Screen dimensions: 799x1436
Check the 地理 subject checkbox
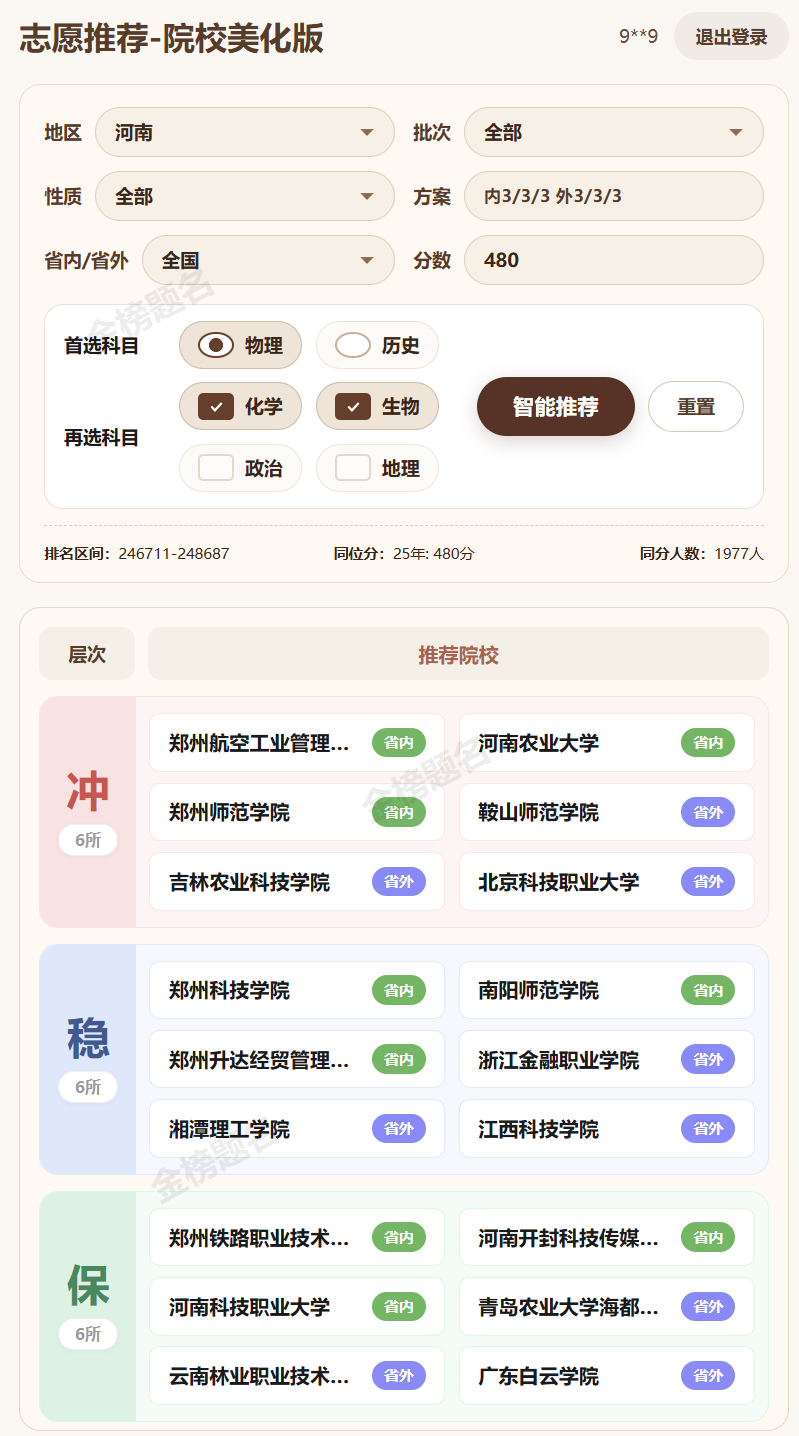(x=377, y=468)
